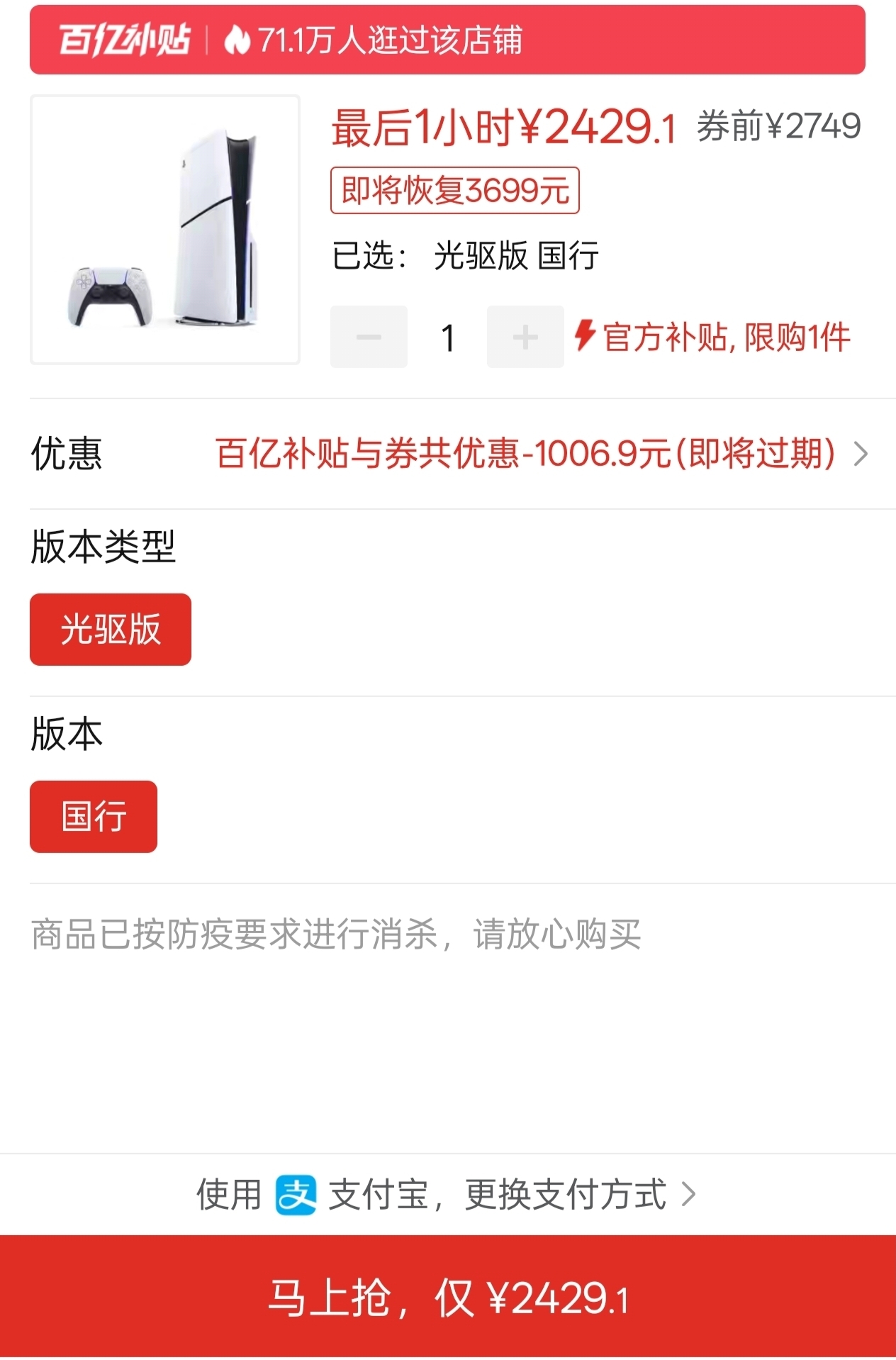Screen dimensions: 896x1360
Task: Select the 国行 version chip
Action: (x=94, y=817)
